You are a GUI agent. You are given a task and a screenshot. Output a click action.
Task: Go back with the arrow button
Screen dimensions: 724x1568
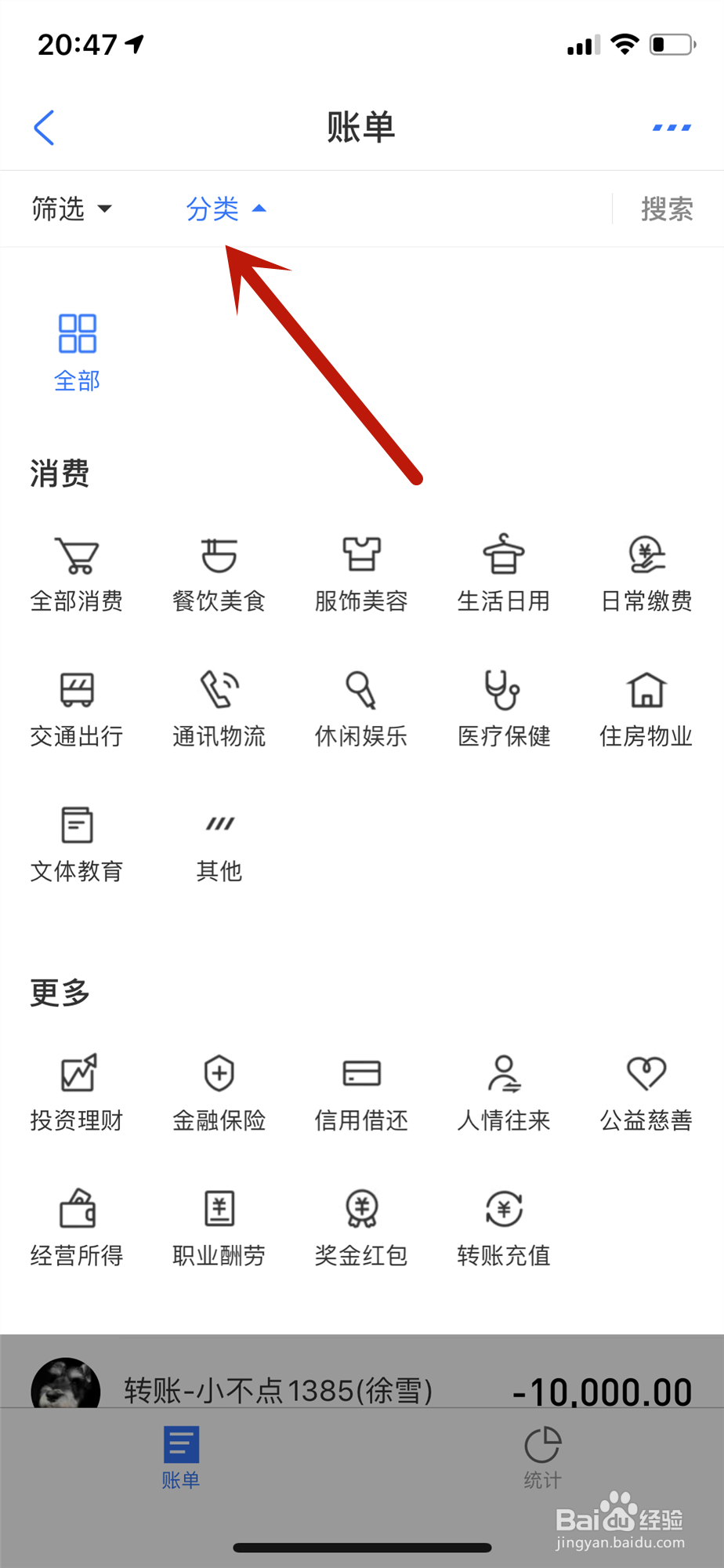pos(45,128)
